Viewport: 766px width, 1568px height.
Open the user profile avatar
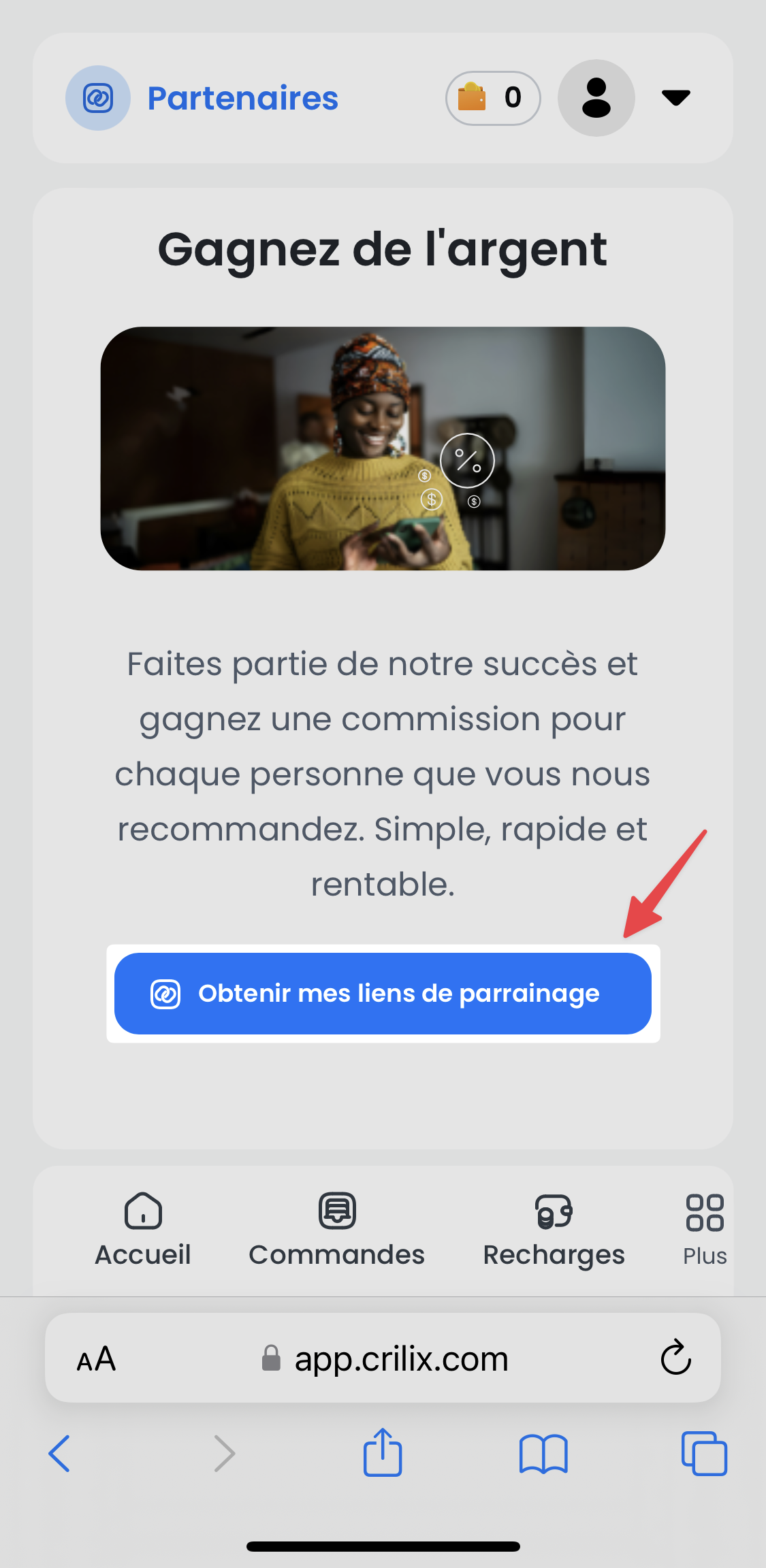(x=596, y=98)
